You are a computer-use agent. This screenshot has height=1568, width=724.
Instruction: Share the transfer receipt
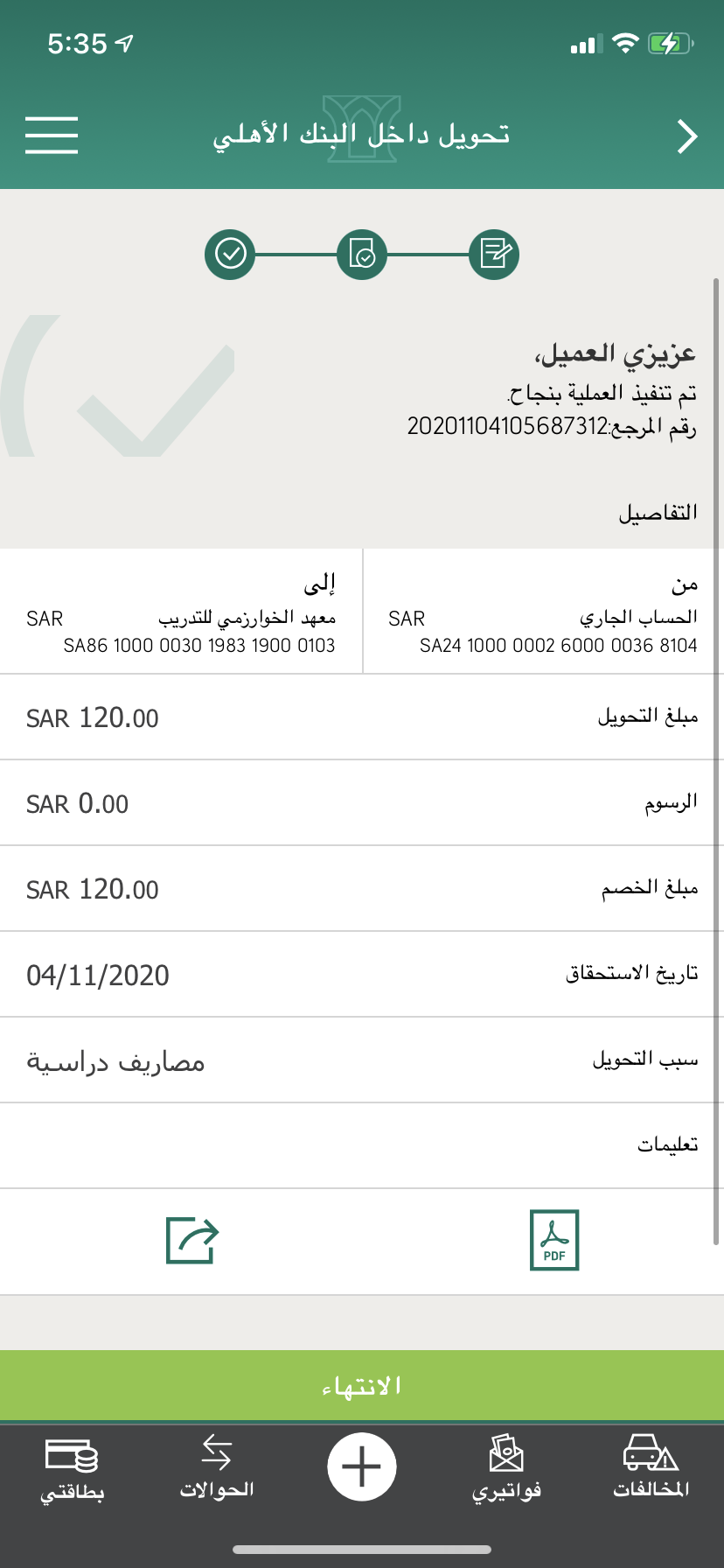(x=192, y=1240)
